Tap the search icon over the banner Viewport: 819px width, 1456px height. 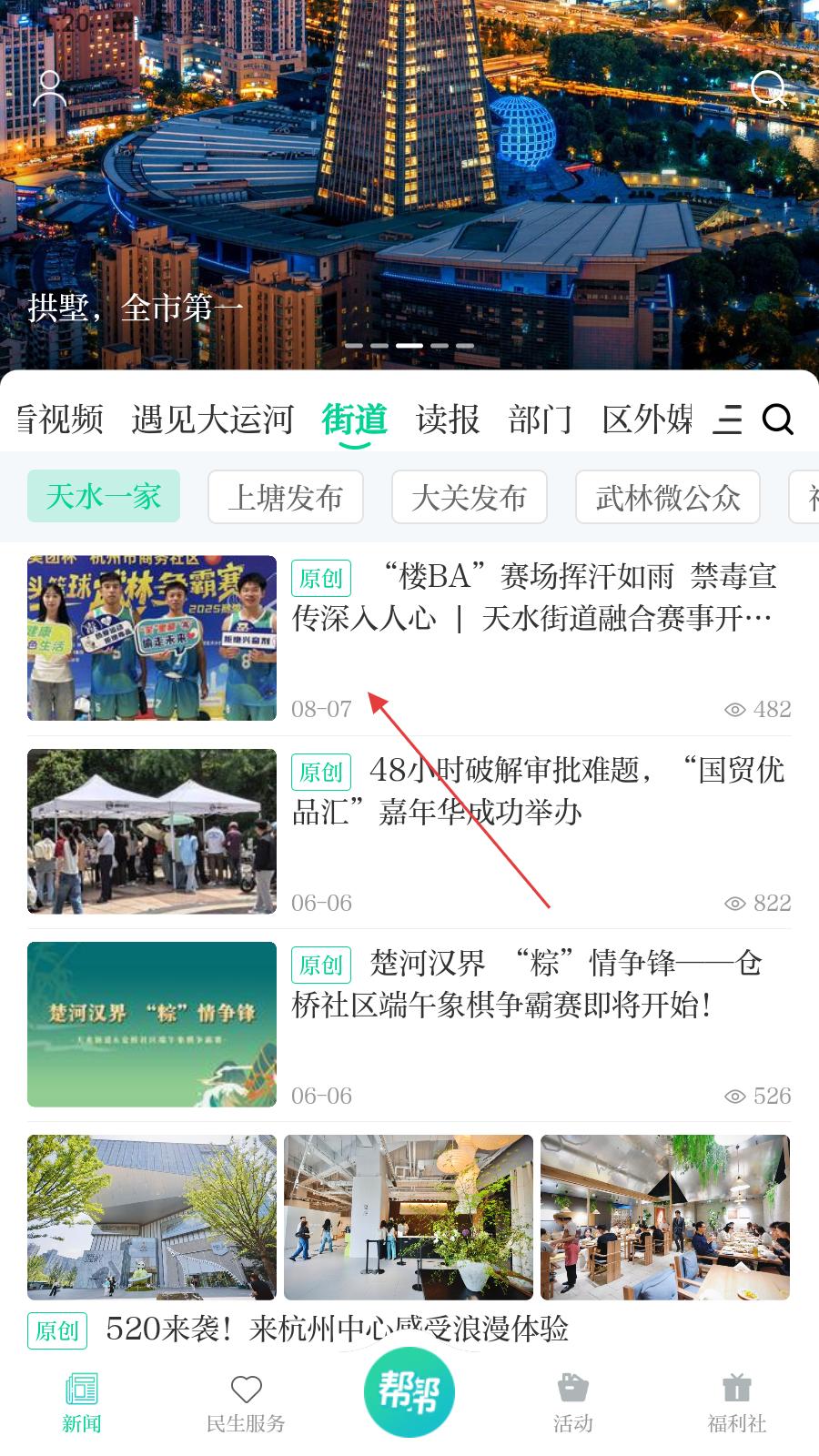[x=768, y=89]
